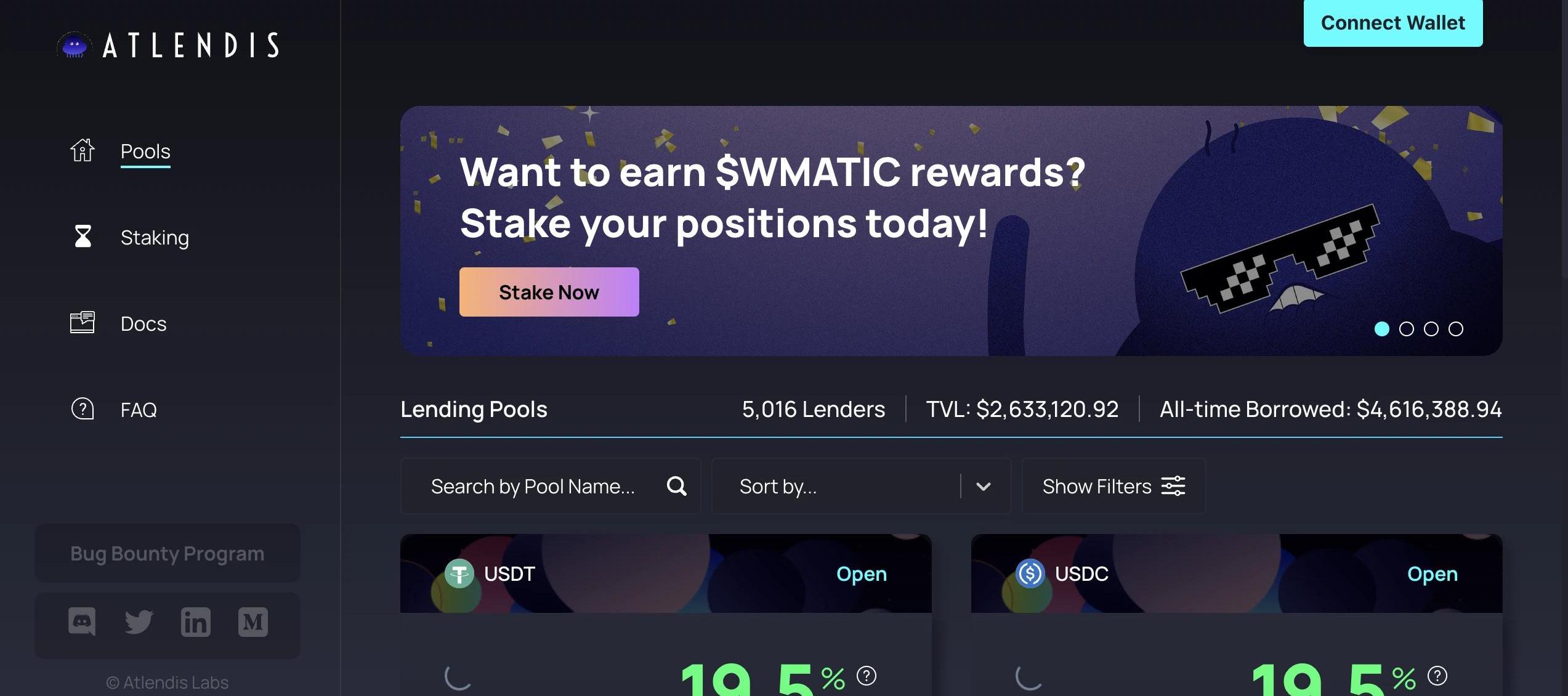Tap Show Filters
Image resolution: width=1568 pixels, height=696 pixels.
tap(1113, 487)
